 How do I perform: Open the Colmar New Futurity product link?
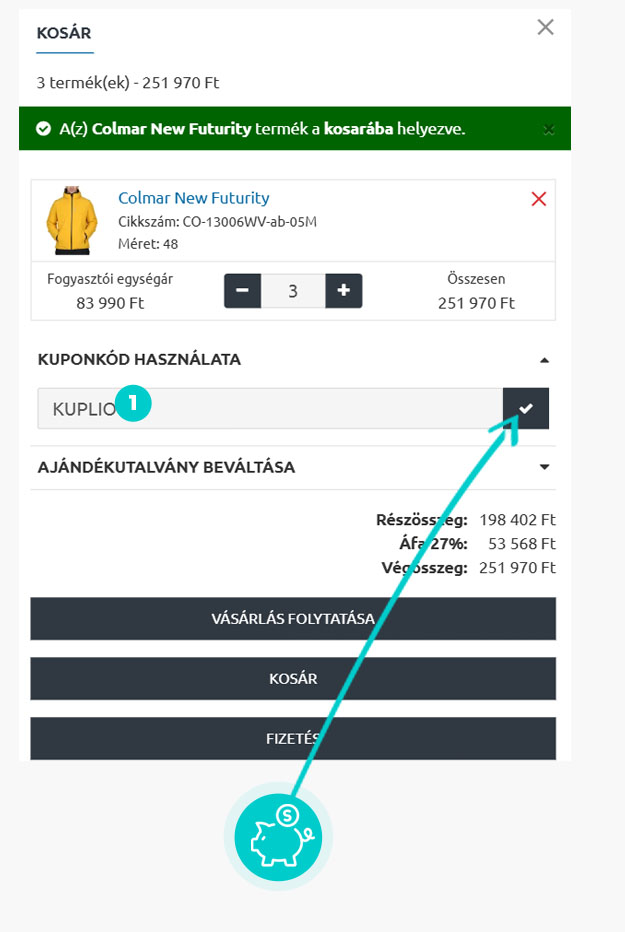[x=194, y=198]
